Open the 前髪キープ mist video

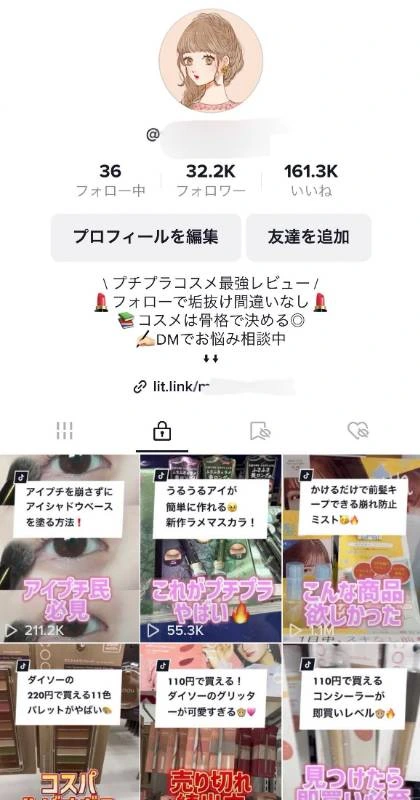click(x=352, y=548)
